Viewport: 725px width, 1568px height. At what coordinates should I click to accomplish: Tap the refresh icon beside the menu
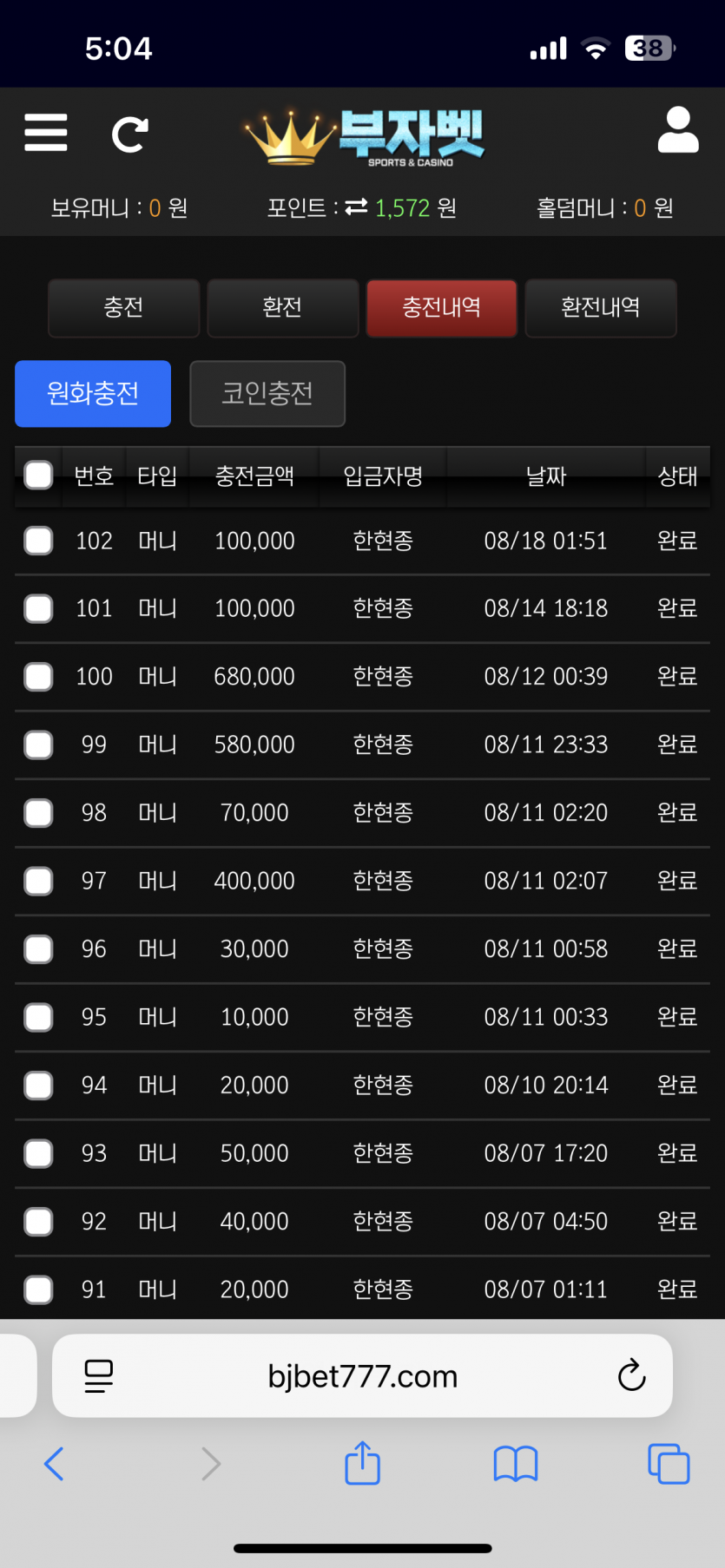(x=130, y=134)
